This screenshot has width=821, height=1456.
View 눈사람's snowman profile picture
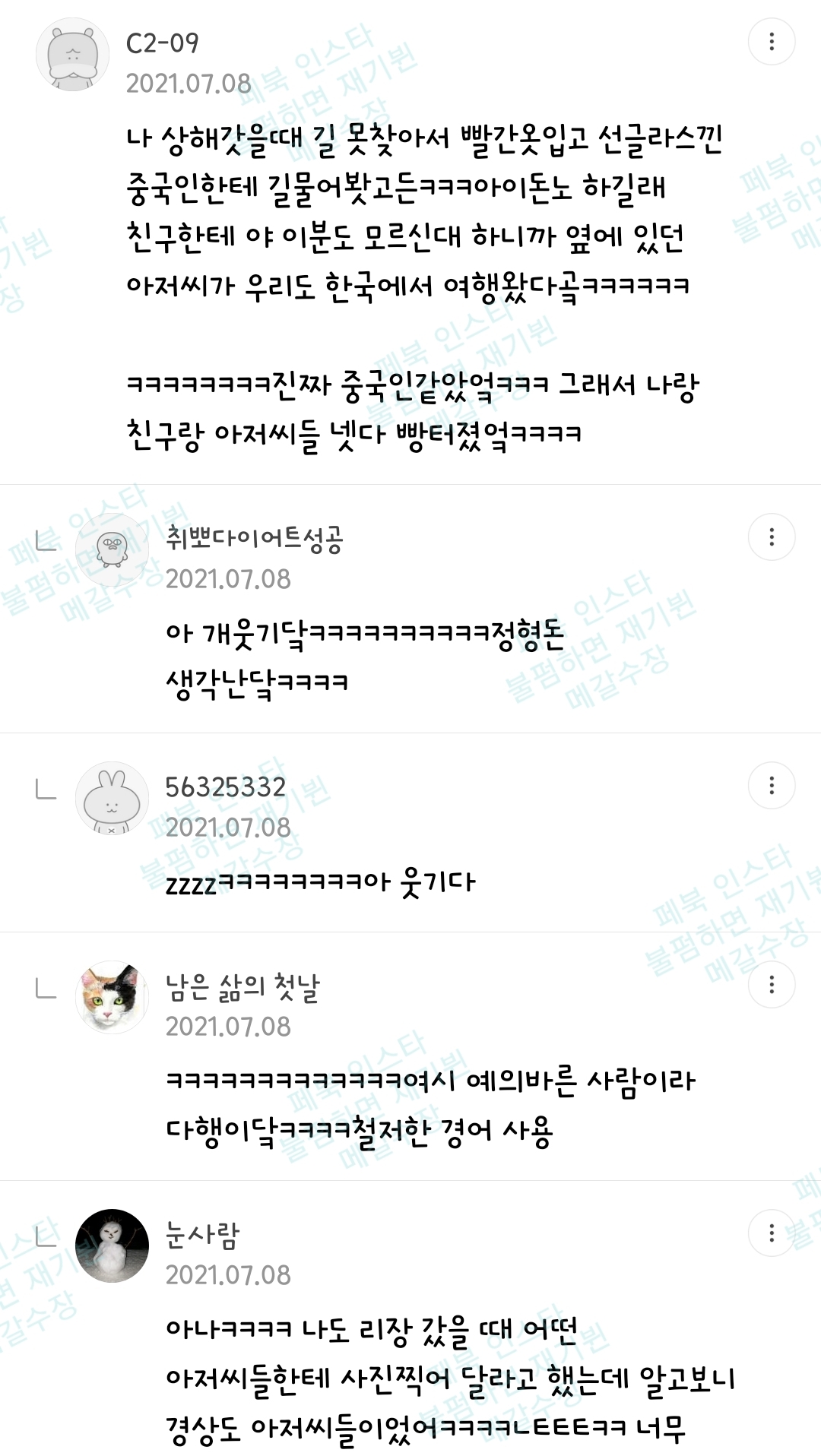tap(113, 1246)
